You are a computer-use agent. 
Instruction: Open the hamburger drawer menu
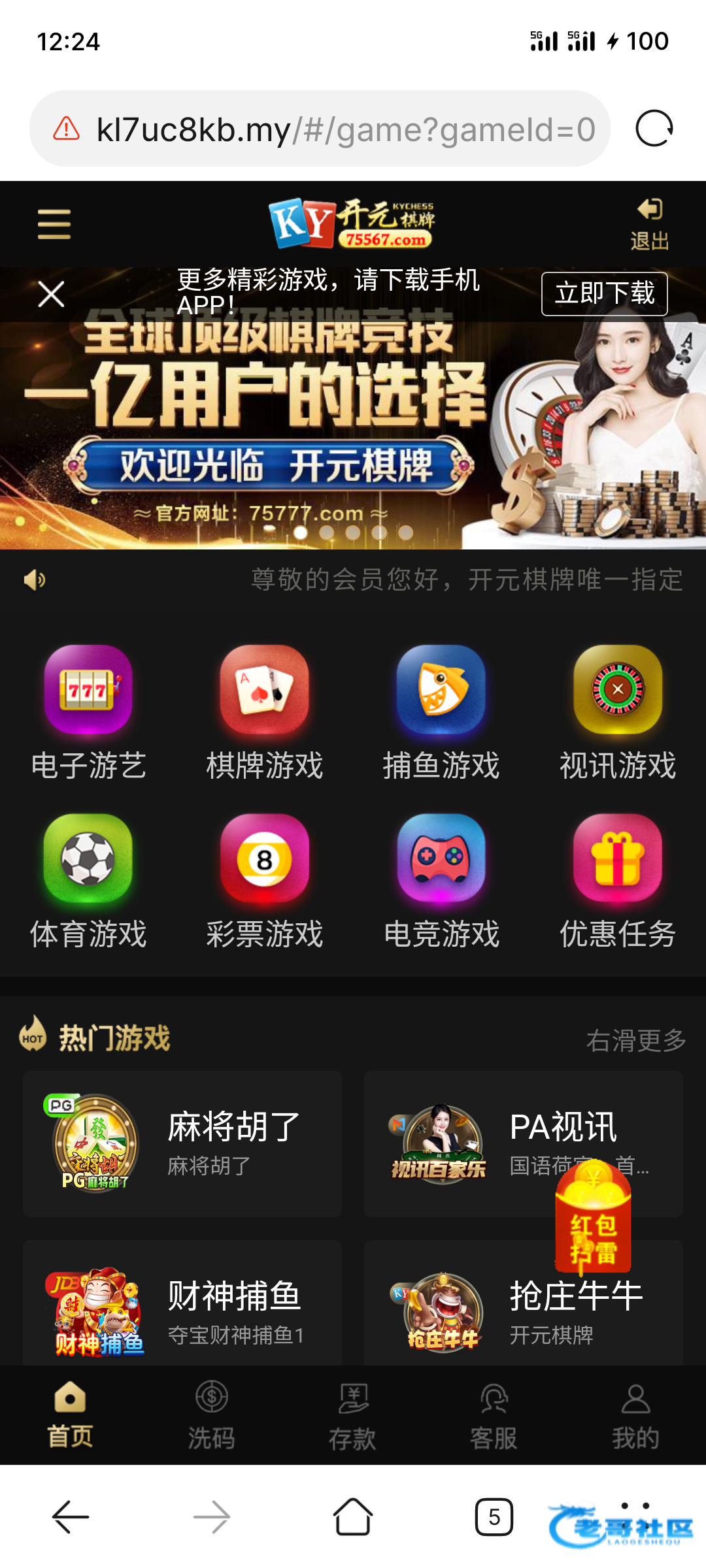coord(54,224)
